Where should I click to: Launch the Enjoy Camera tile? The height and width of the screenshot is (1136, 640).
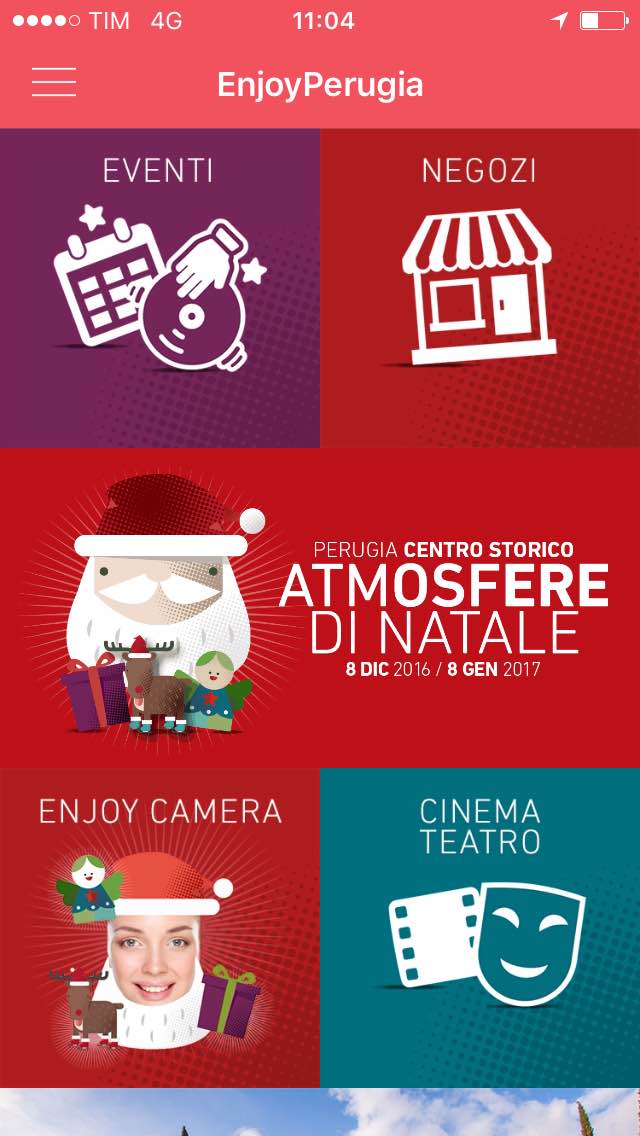[x=159, y=927]
